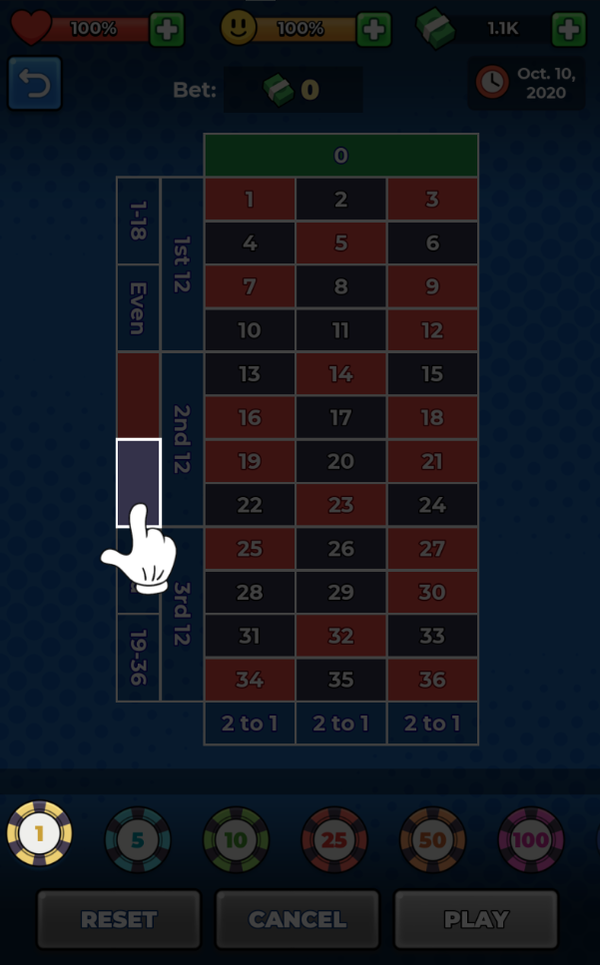
Task: Reset the current bets
Action: (119, 919)
